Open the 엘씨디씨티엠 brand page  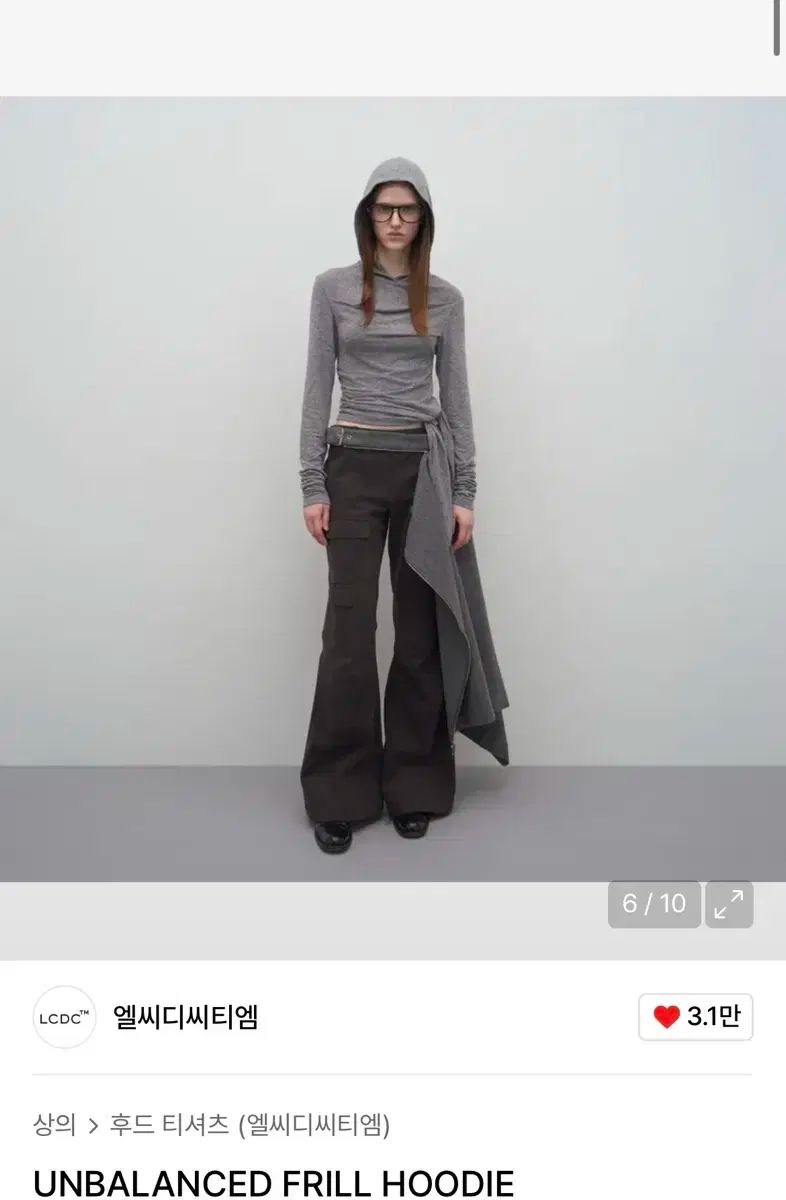click(x=186, y=1017)
